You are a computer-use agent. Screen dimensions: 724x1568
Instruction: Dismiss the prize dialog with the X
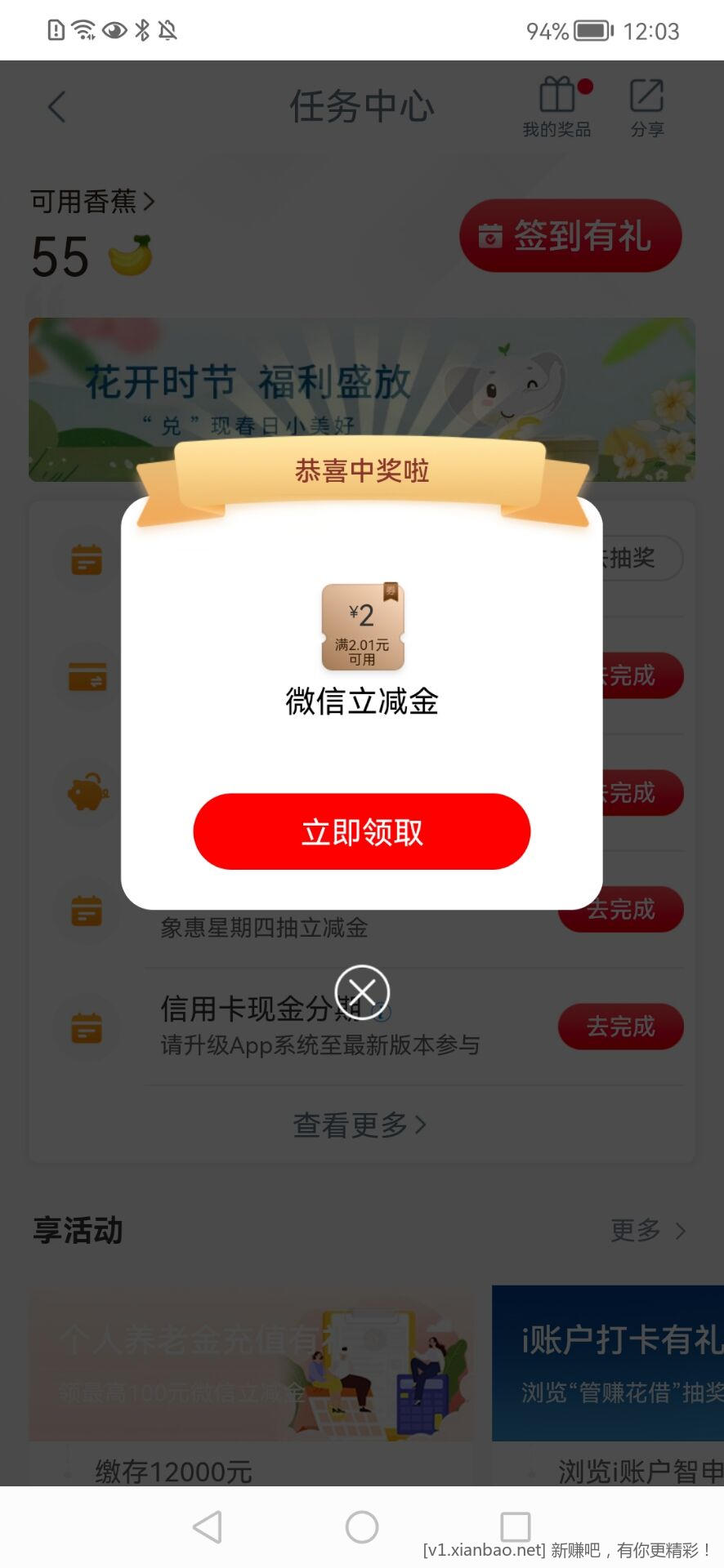[x=362, y=992]
